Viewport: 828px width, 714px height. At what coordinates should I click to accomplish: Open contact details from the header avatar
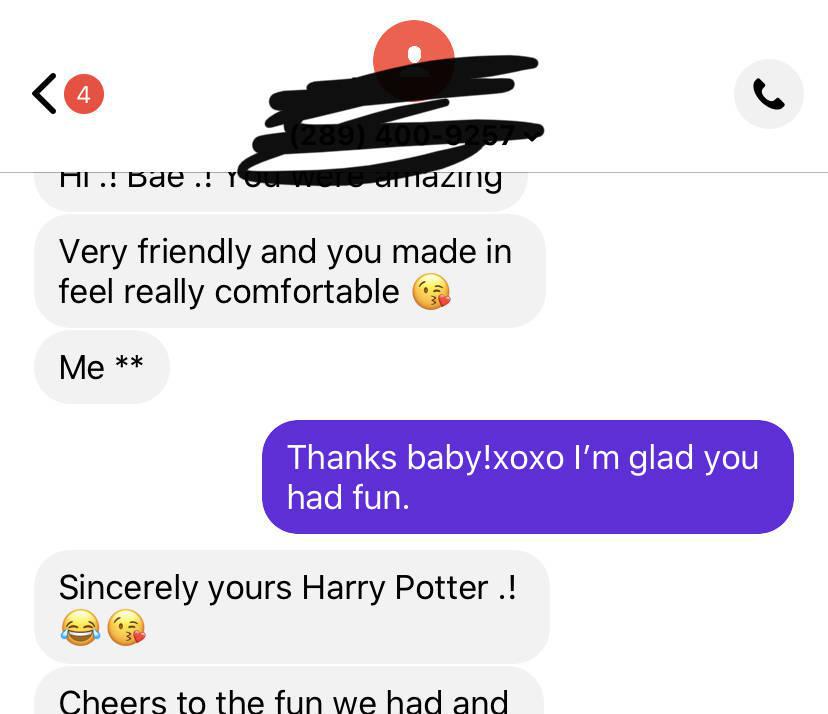point(414,58)
